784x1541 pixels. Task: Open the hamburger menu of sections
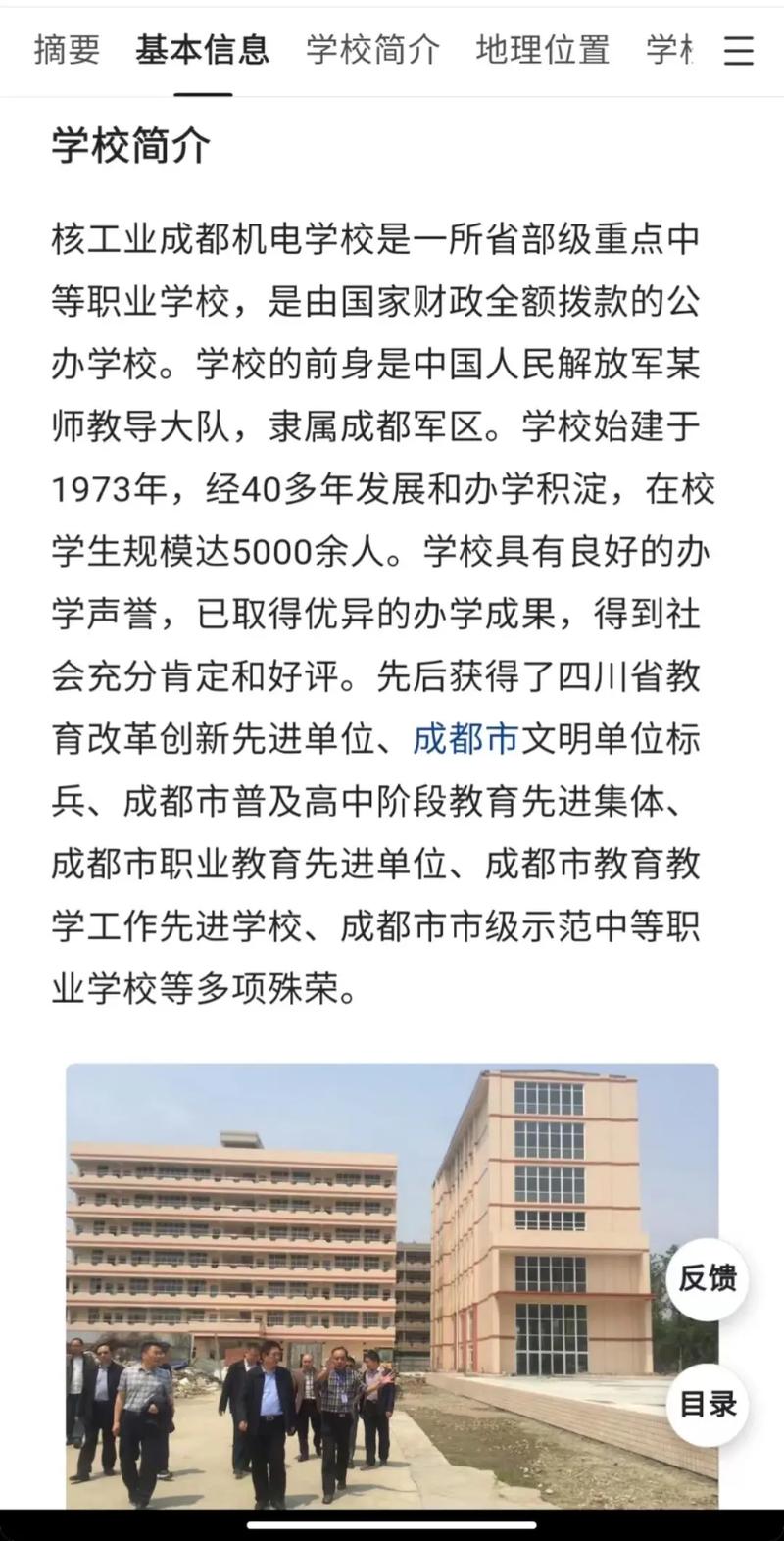[740, 50]
